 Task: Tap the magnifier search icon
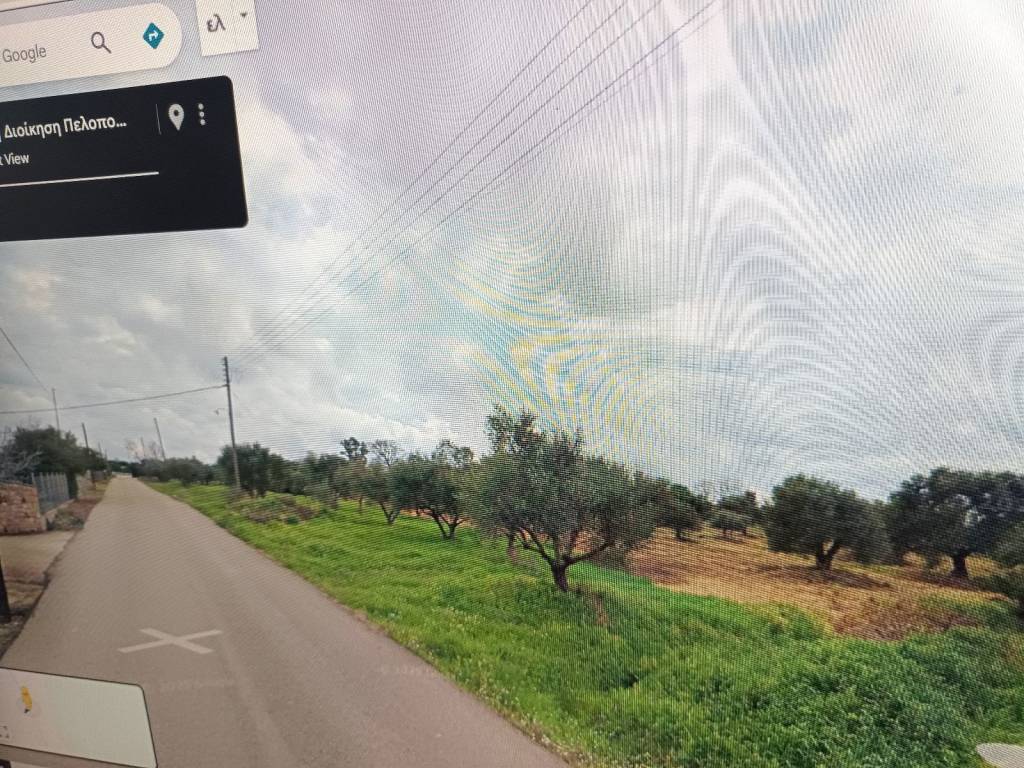101,43
